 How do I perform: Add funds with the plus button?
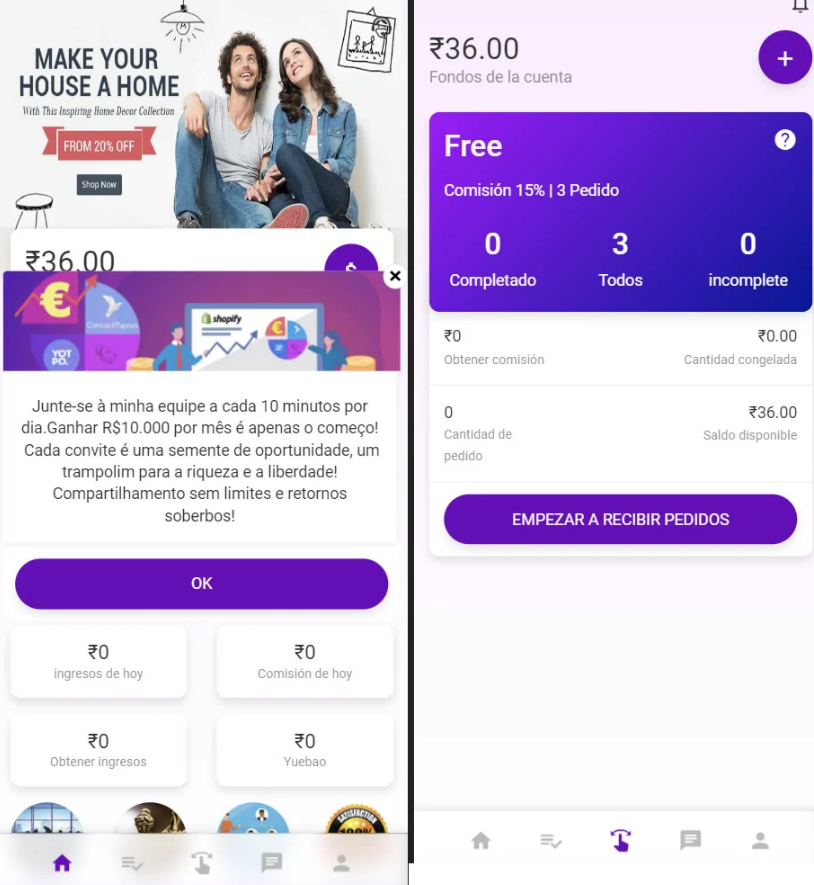[x=784, y=58]
